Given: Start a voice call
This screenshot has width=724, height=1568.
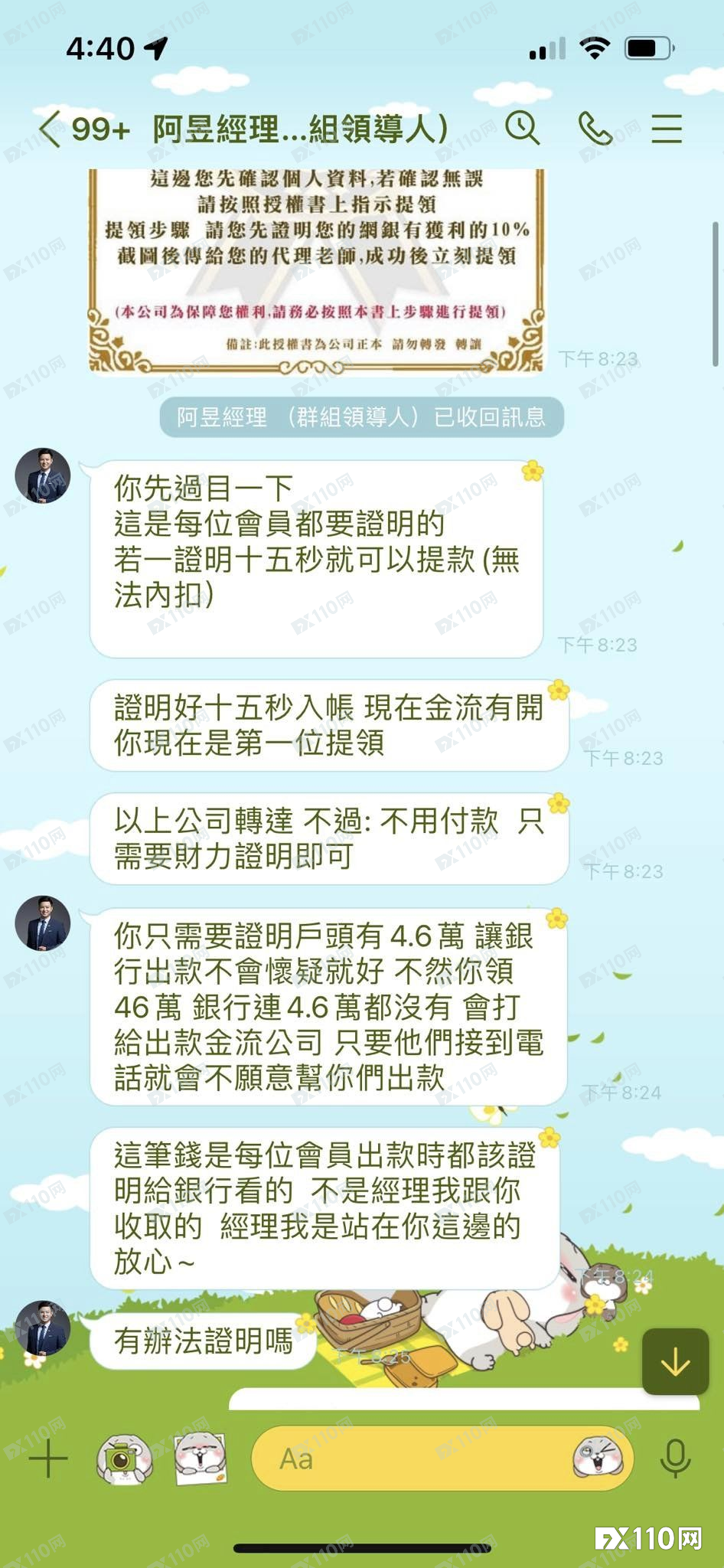Looking at the screenshot, I should 595,128.
